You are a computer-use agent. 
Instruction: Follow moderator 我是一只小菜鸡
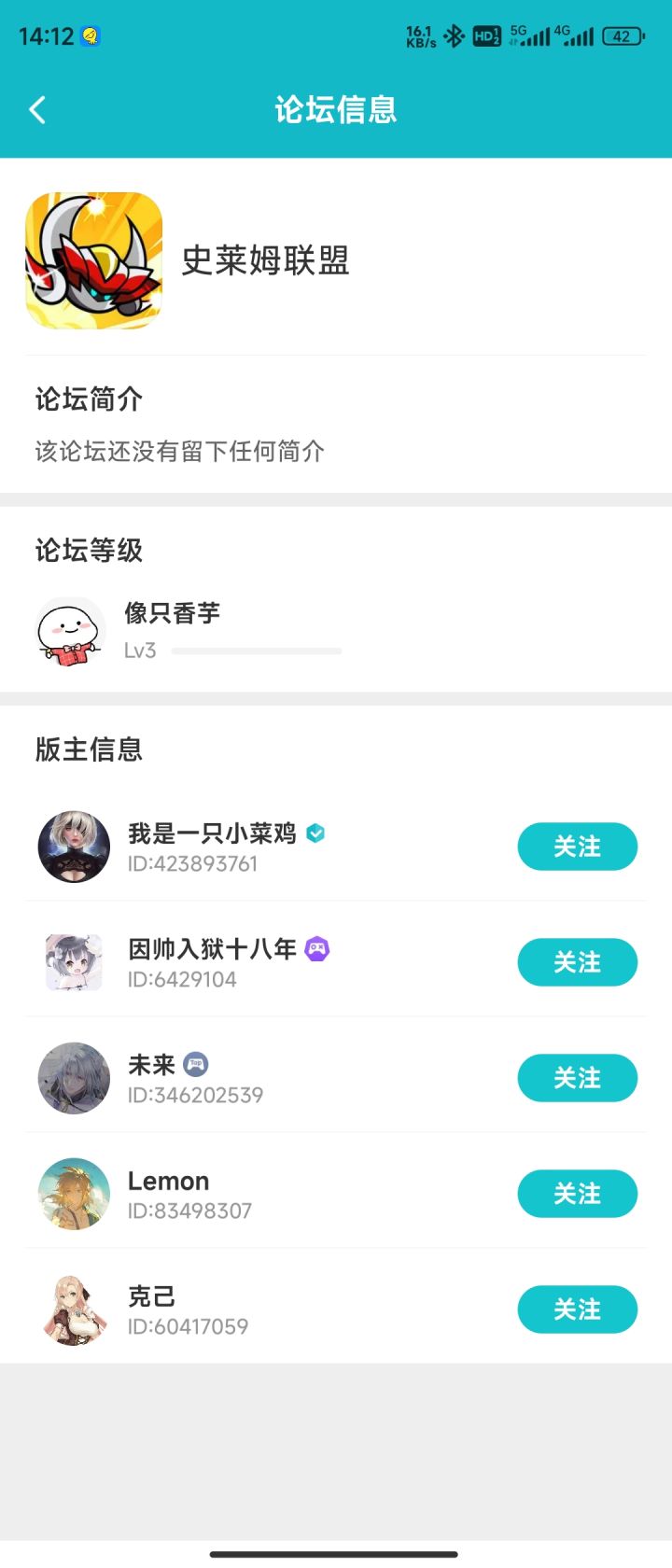coord(577,847)
